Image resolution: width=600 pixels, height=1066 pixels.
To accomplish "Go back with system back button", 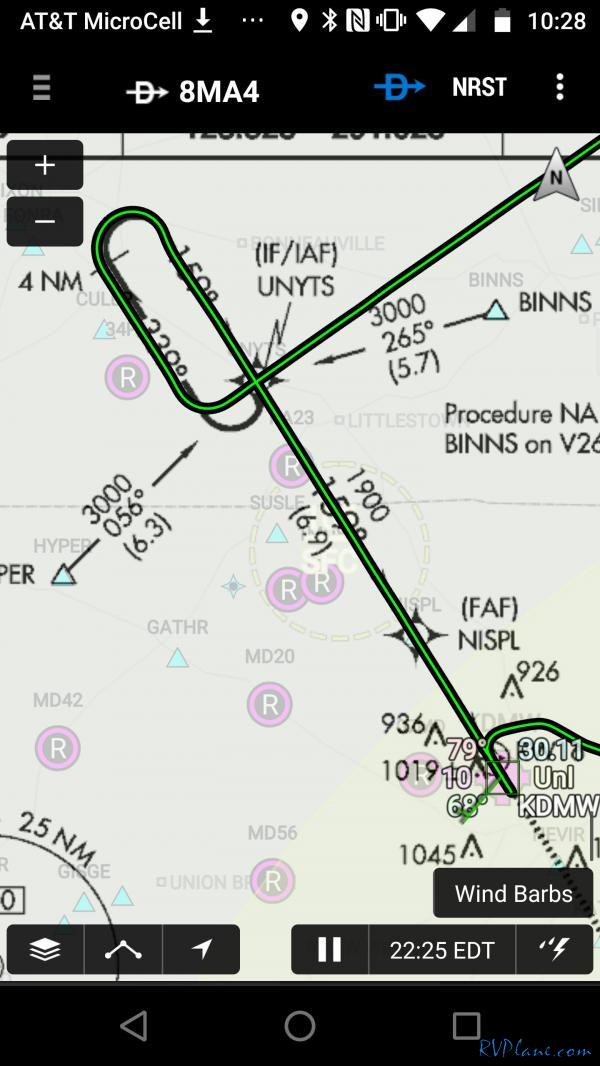I will coord(133,1025).
